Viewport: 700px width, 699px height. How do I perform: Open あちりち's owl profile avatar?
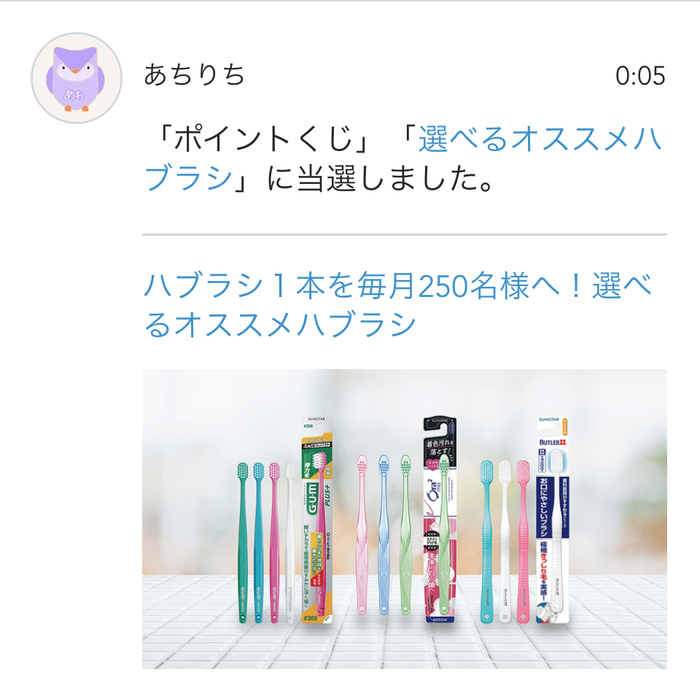pos(78,78)
